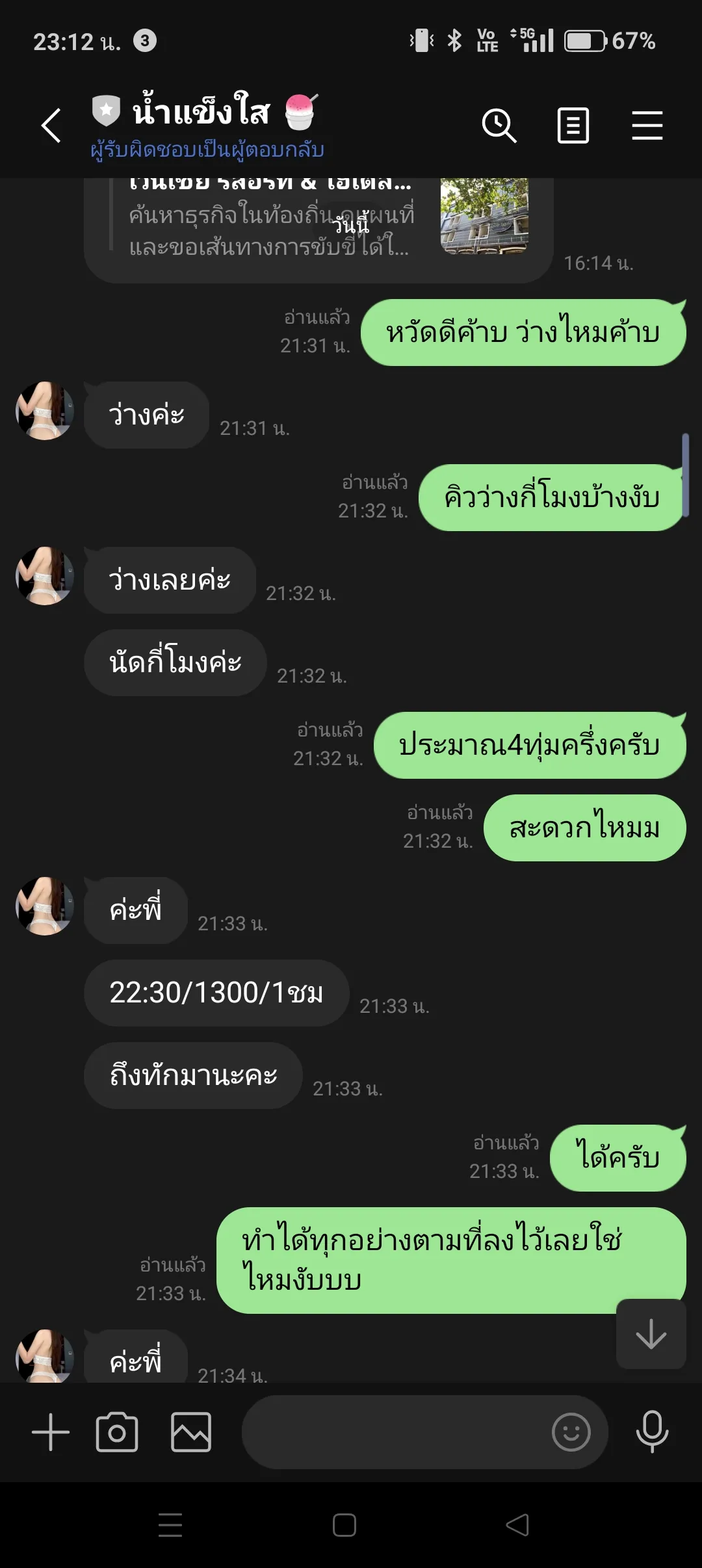Open the plus attachment menu
Viewport: 702px width, 1568px height.
(51, 1432)
